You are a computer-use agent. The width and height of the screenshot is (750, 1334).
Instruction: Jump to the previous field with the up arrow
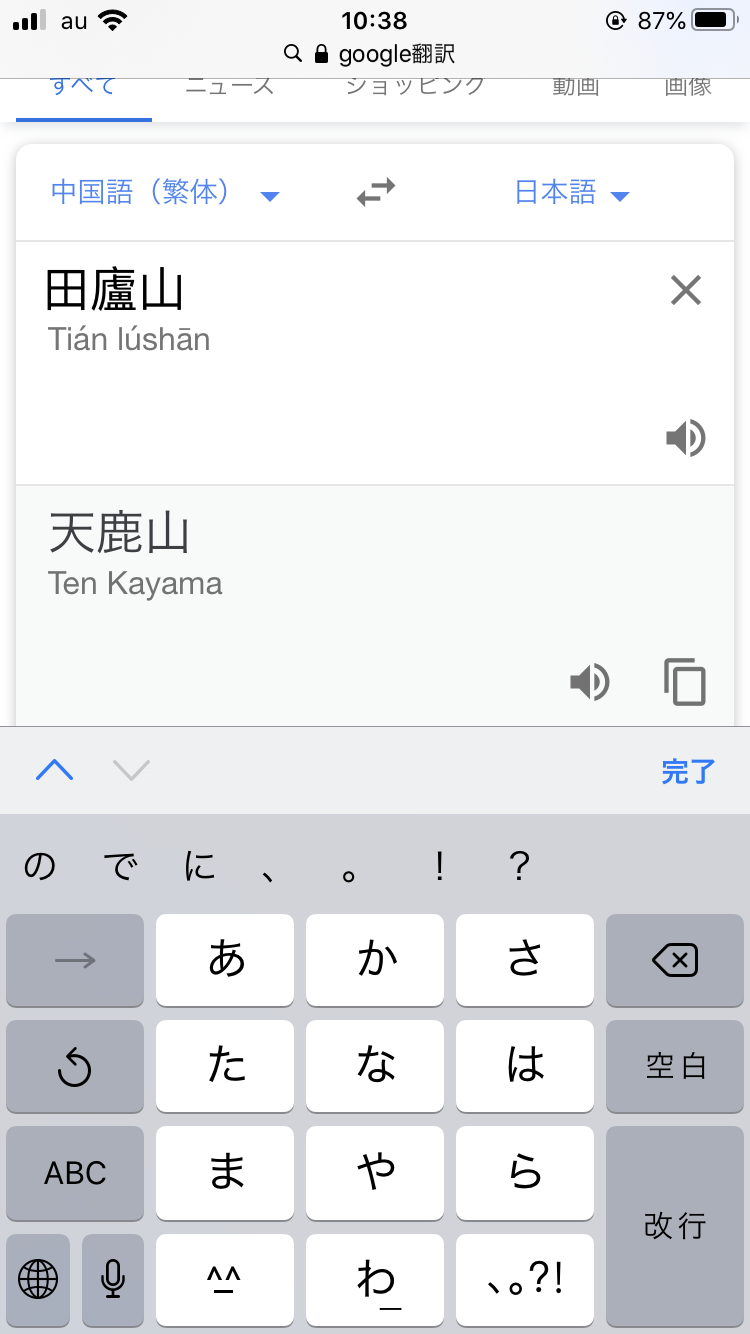(x=55, y=770)
